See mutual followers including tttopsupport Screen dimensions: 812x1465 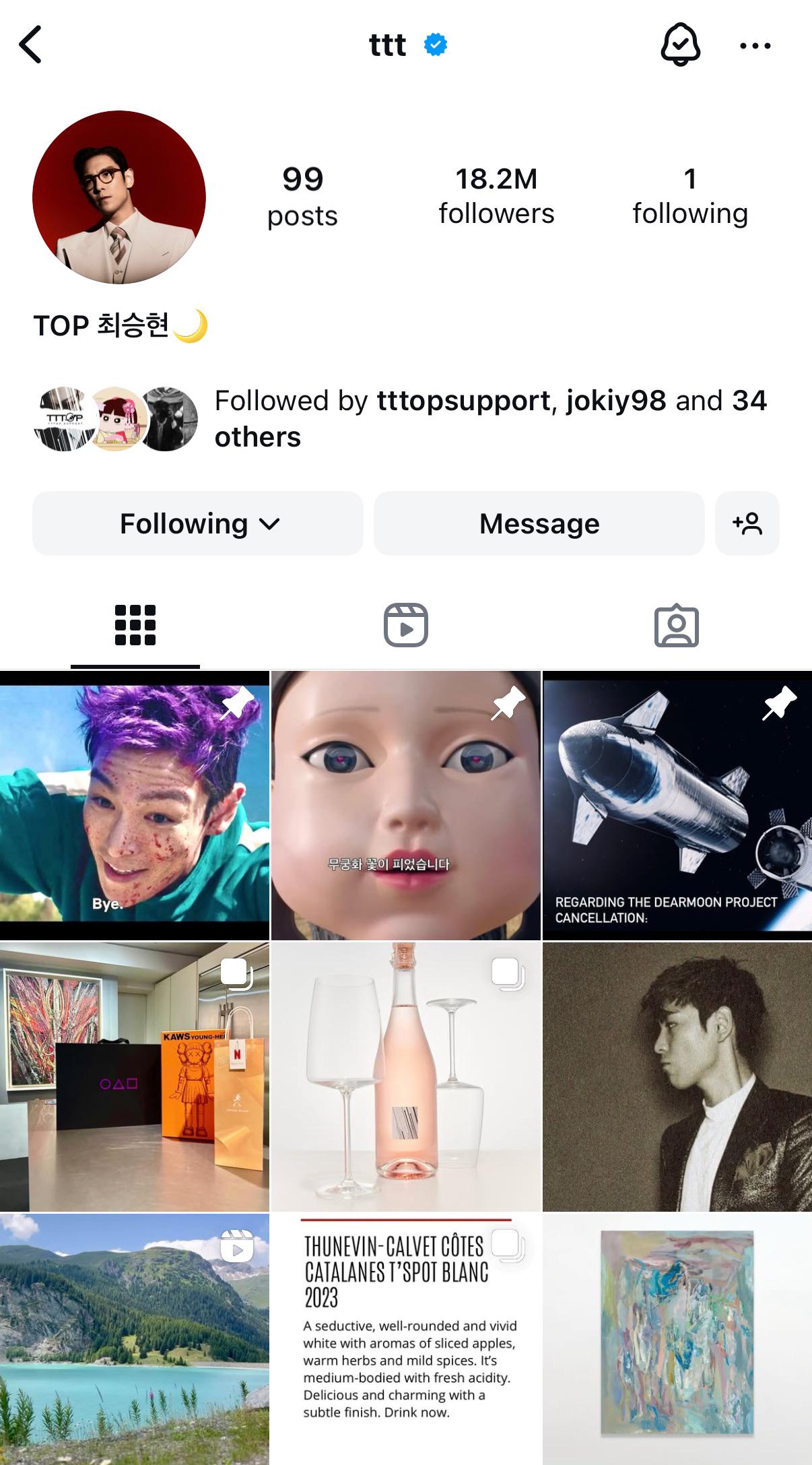[490, 418]
